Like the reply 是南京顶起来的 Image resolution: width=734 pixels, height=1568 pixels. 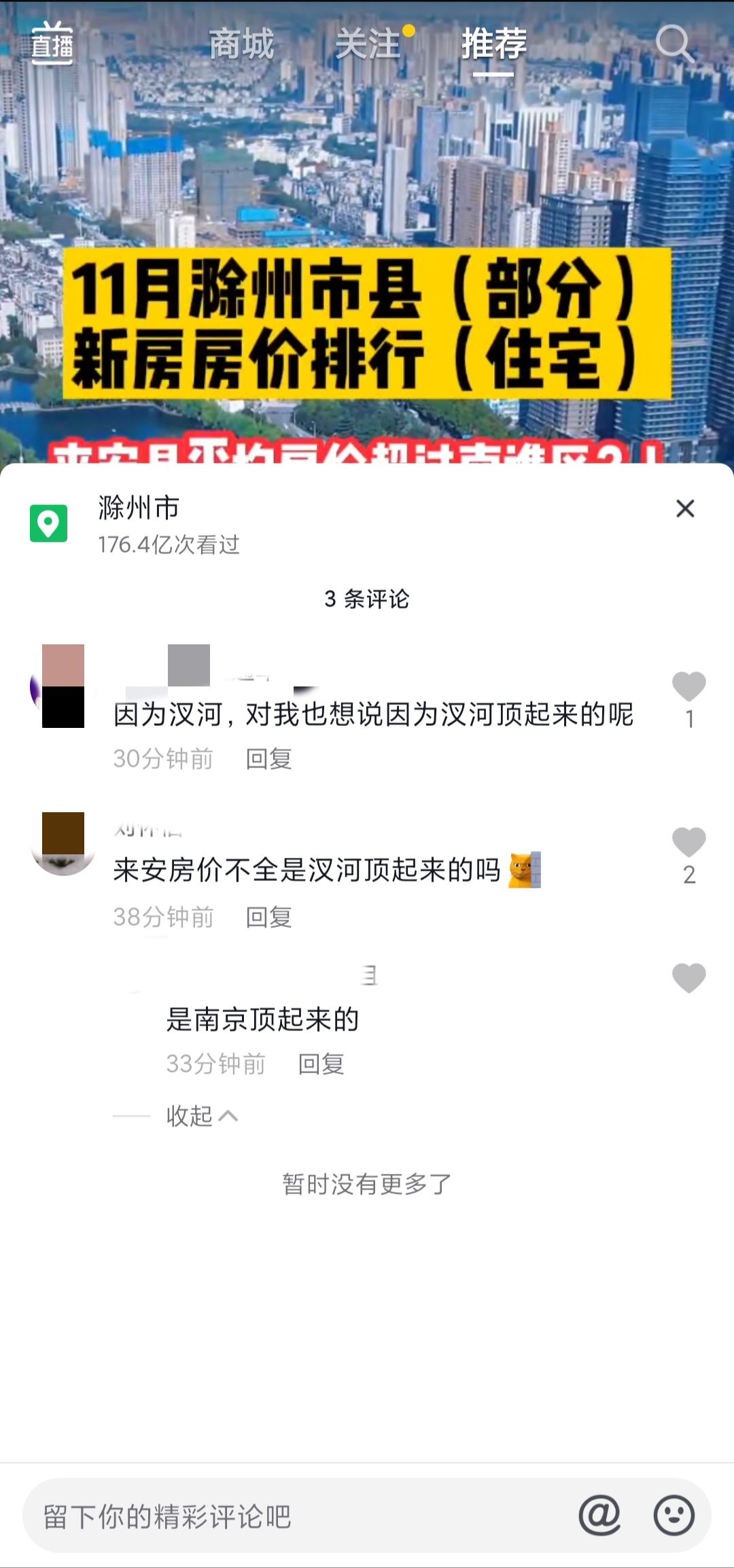[x=688, y=979]
